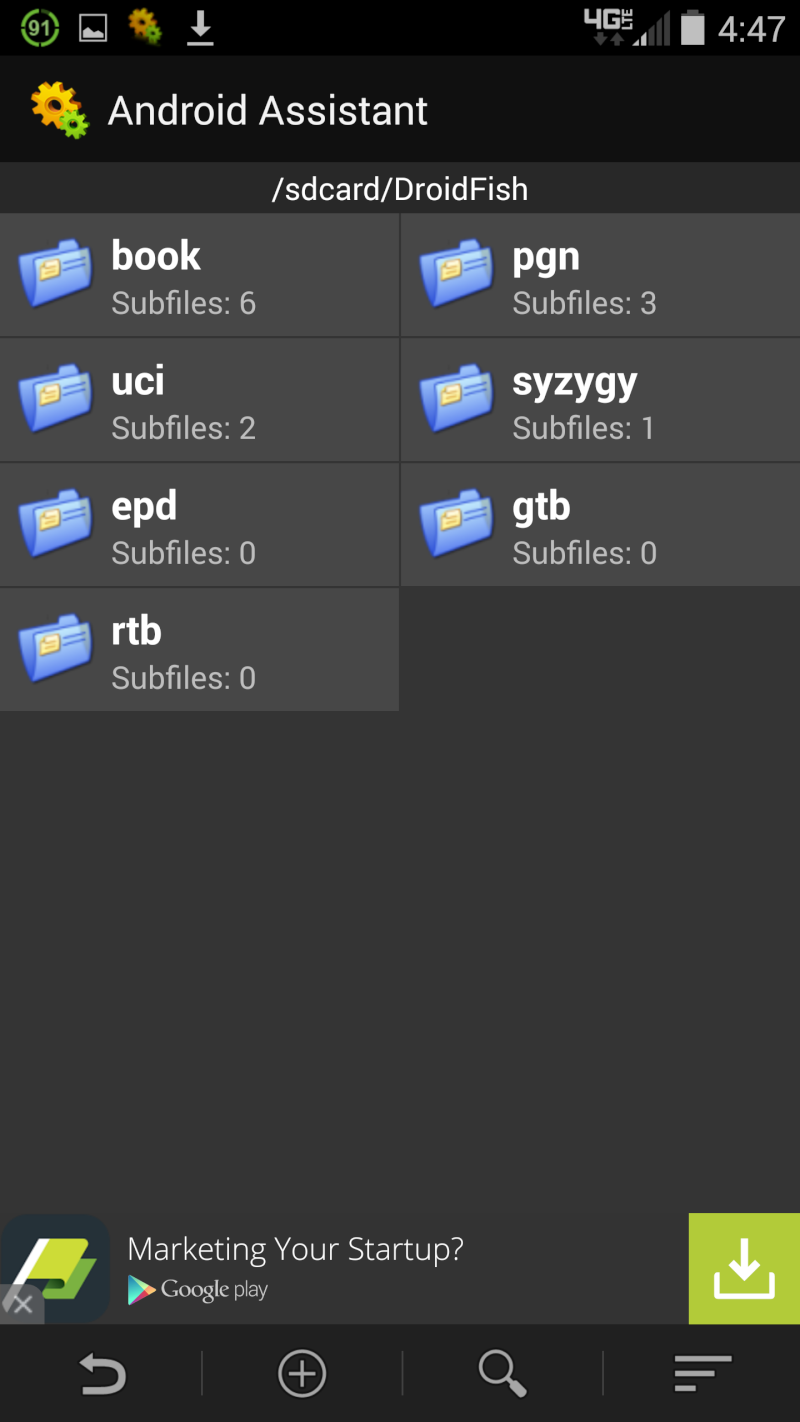Tap the magnifier search icon

502,1373
